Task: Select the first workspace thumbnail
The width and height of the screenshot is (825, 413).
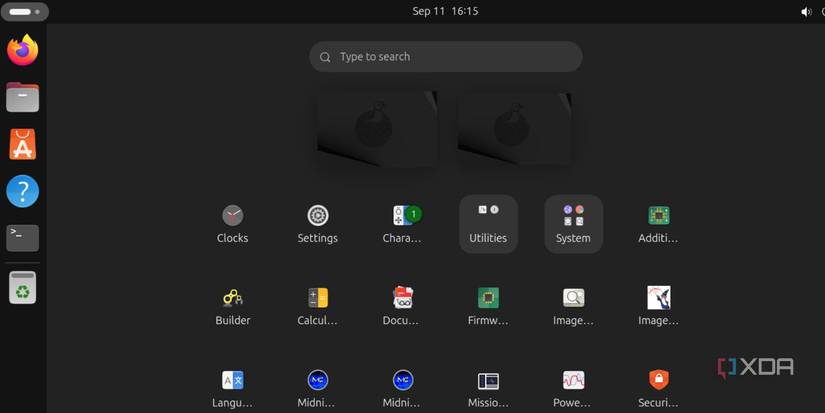Action: (x=377, y=130)
